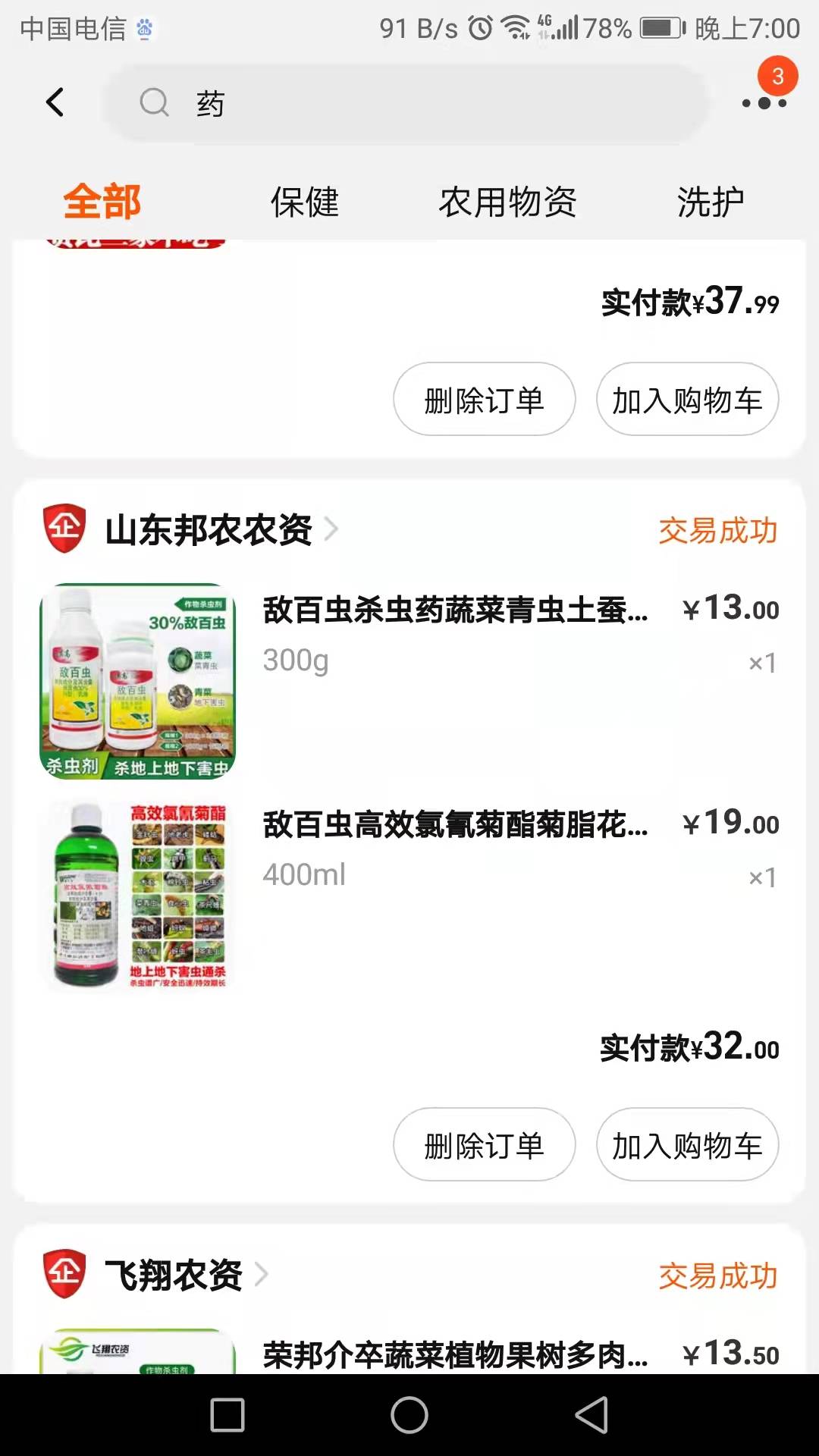Add the ¥37.99 order to cart
Image resolution: width=819 pixels, height=1456 pixels.
pos(687,400)
